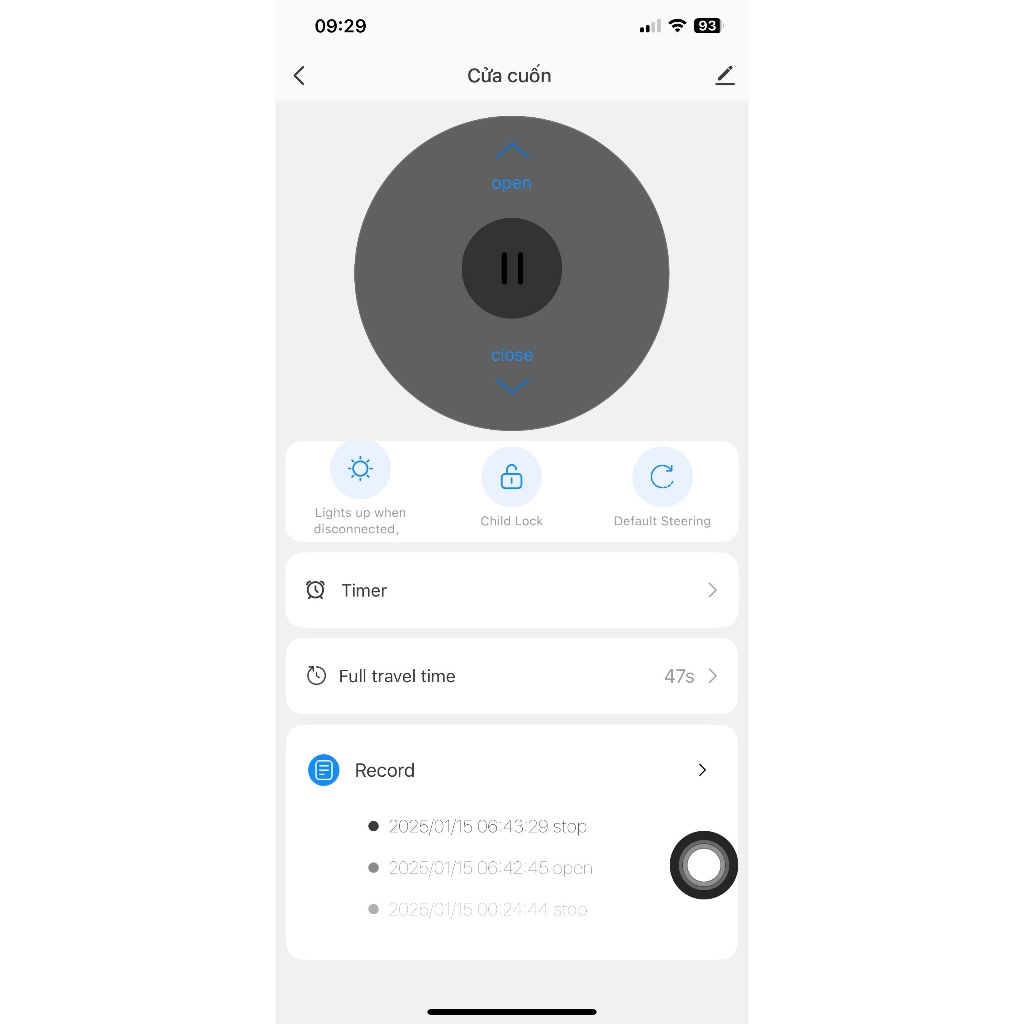This screenshot has width=1024, height=1024.
Task: Edit the device name with pencil icon
Action: pos(725,76)
